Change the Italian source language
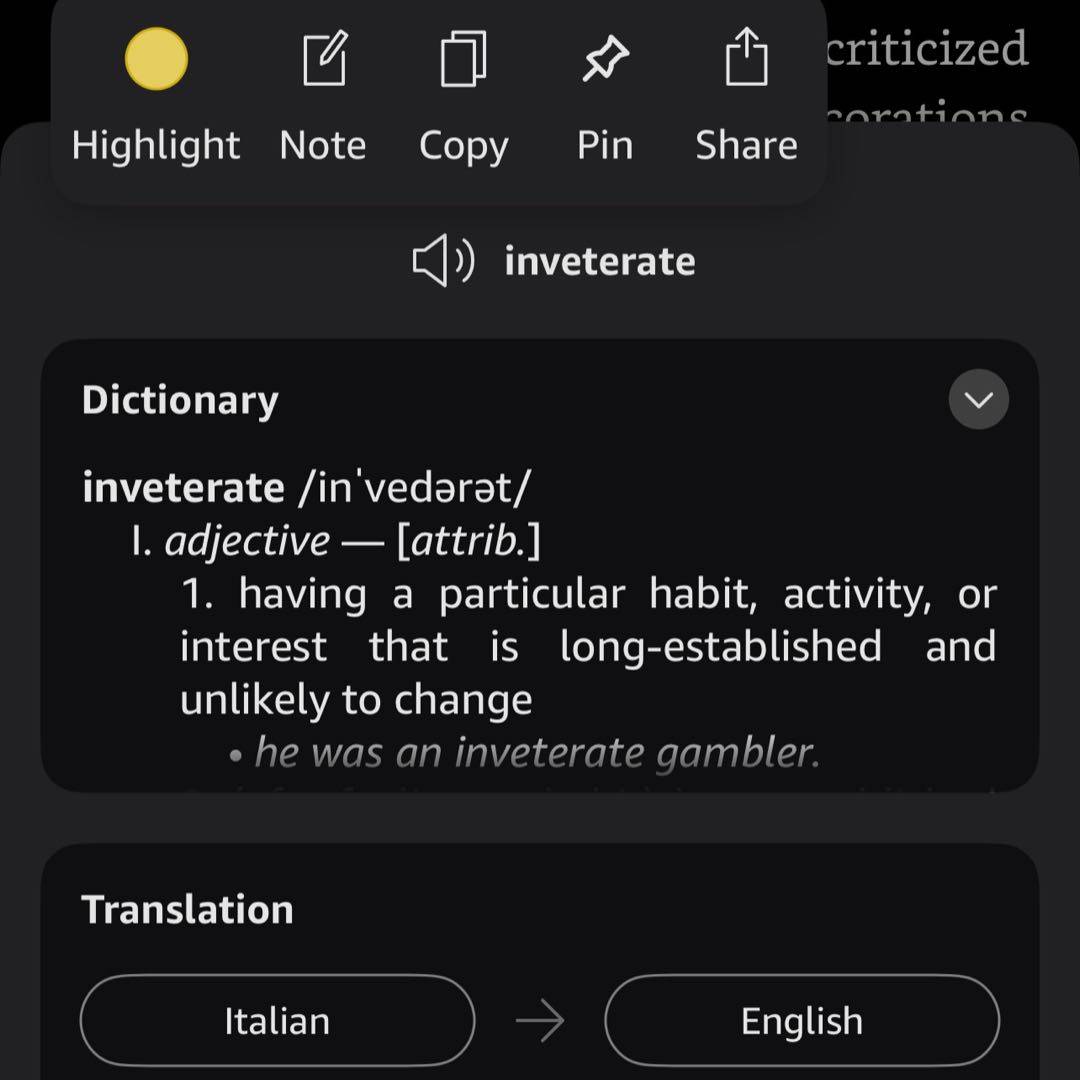The image size is (1080, 1080). [x=277, y=1021]
